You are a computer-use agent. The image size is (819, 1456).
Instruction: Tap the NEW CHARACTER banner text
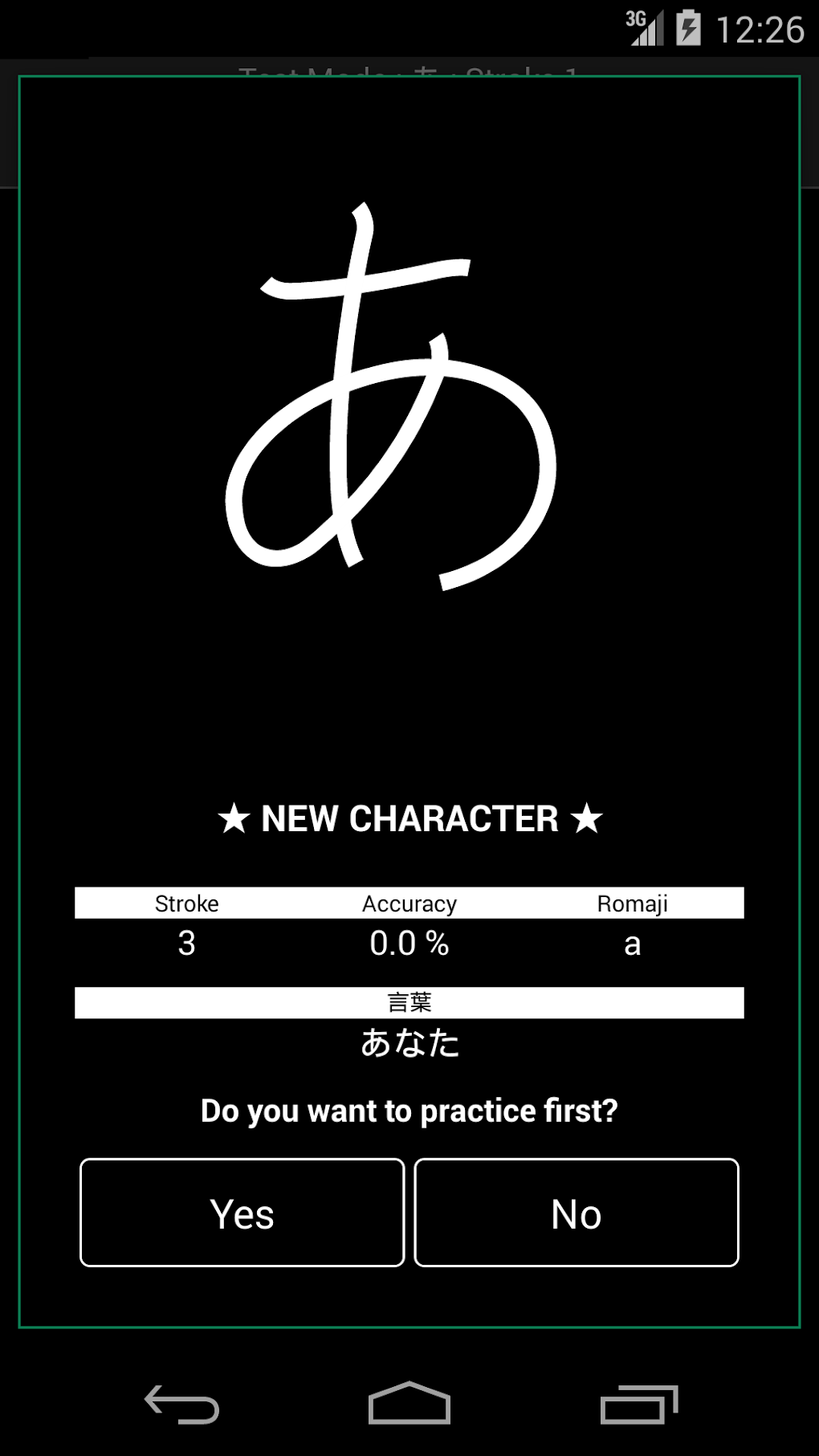[409, 819]
